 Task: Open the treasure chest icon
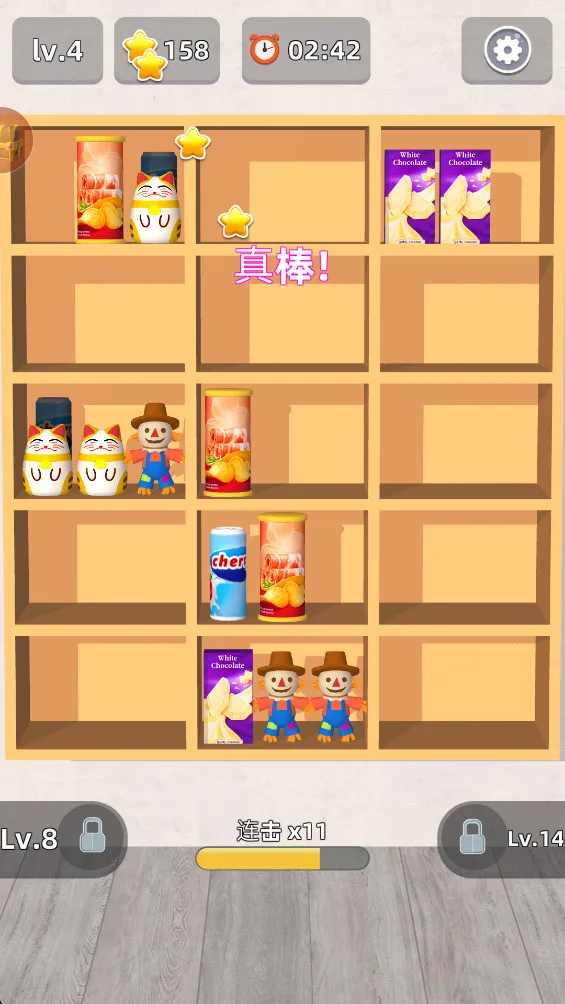point(12,140)
